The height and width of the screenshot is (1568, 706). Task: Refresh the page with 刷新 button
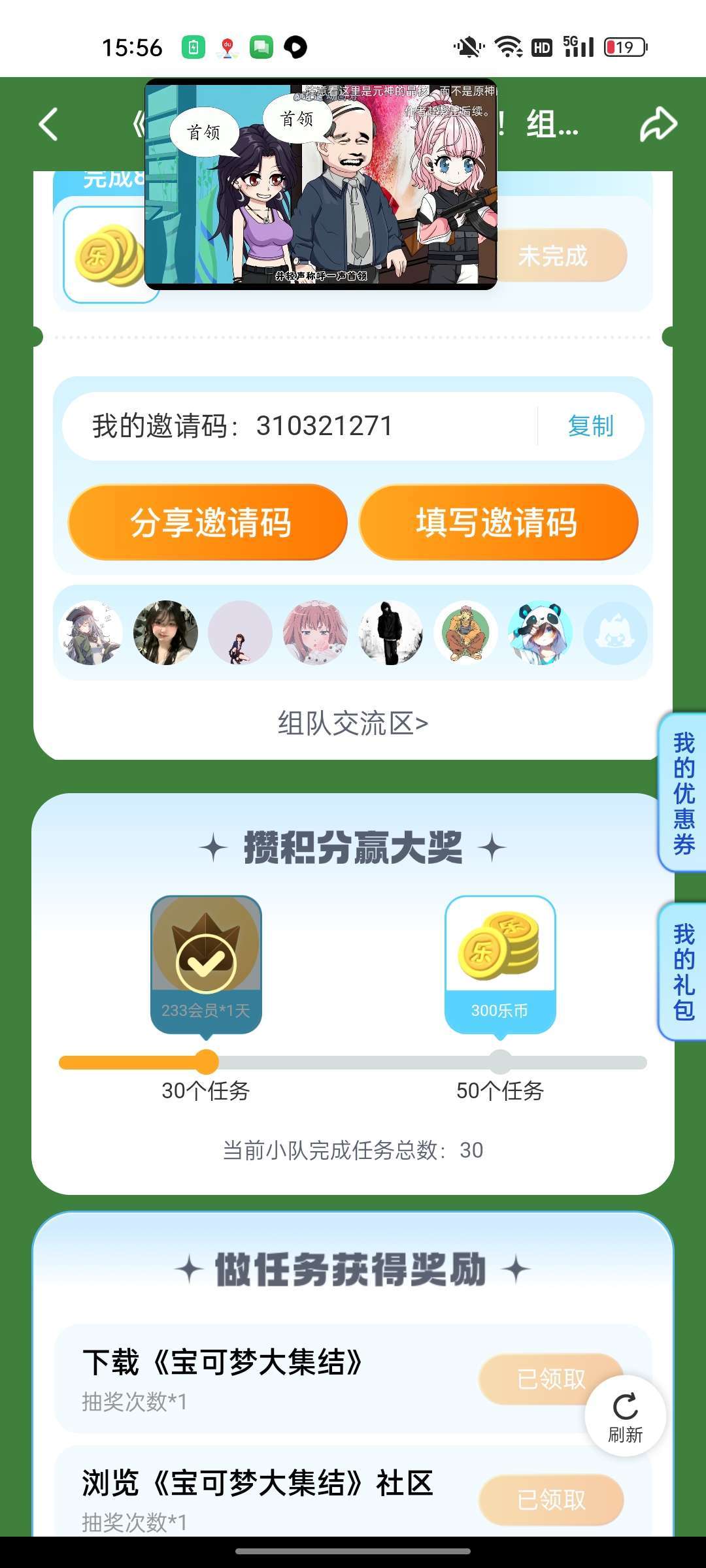pos(626,1416)
